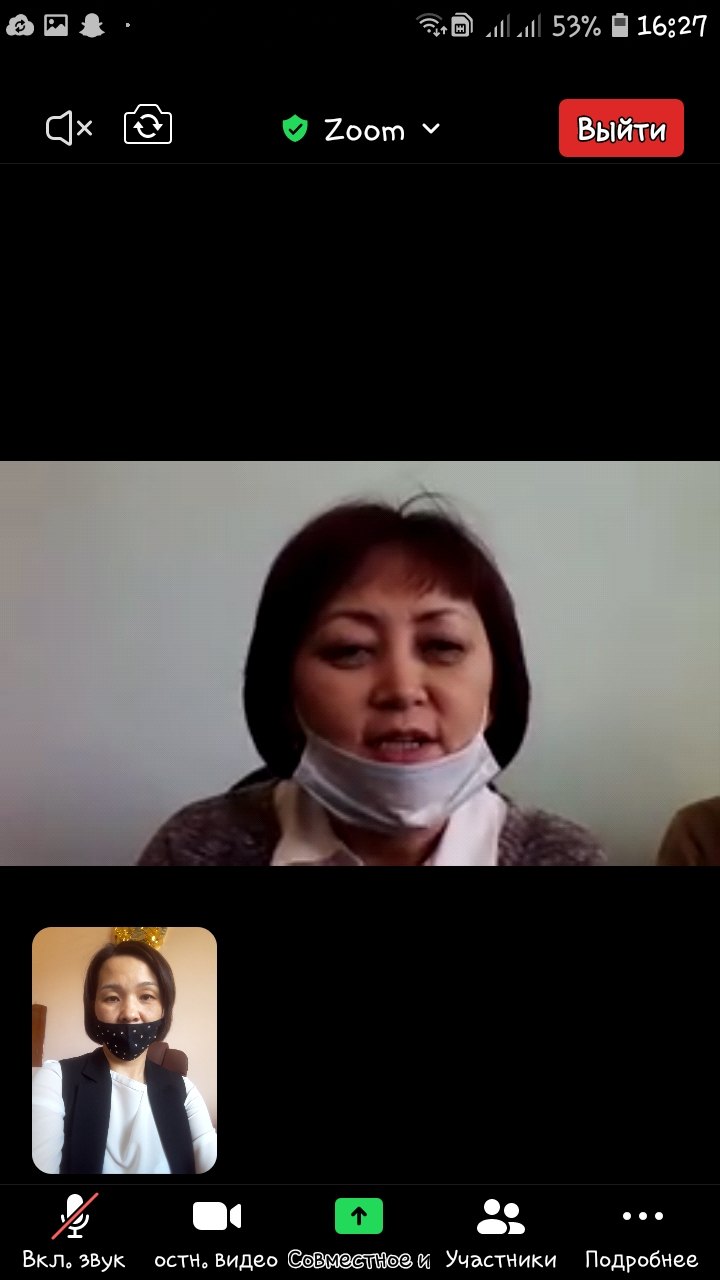Viewport: 720px width, 1280px height.
Task: Leave the meeting with Выйти button
Action: 621,128
